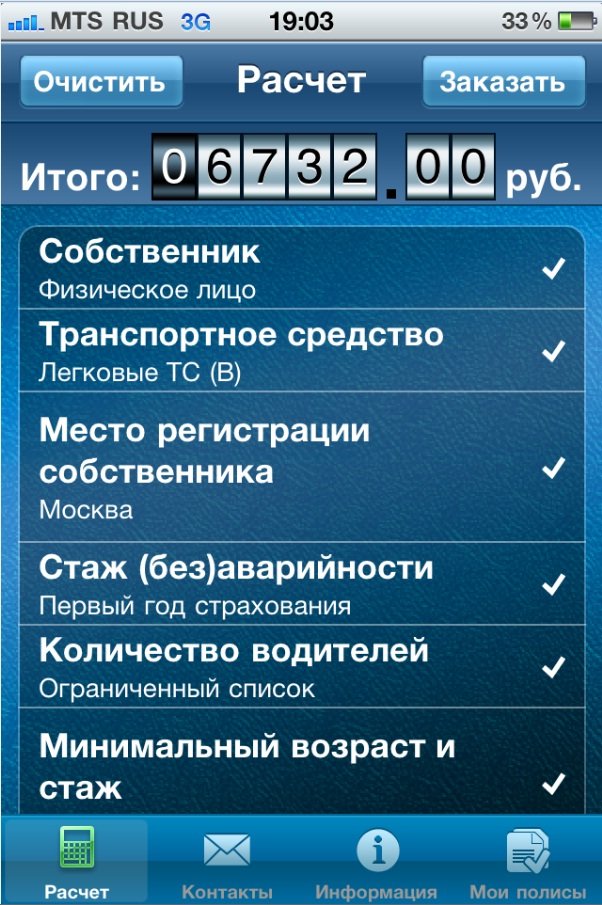Switch to the Контакты tab
The width and height of the screenshot is (602, 905).
click(226, 862)
